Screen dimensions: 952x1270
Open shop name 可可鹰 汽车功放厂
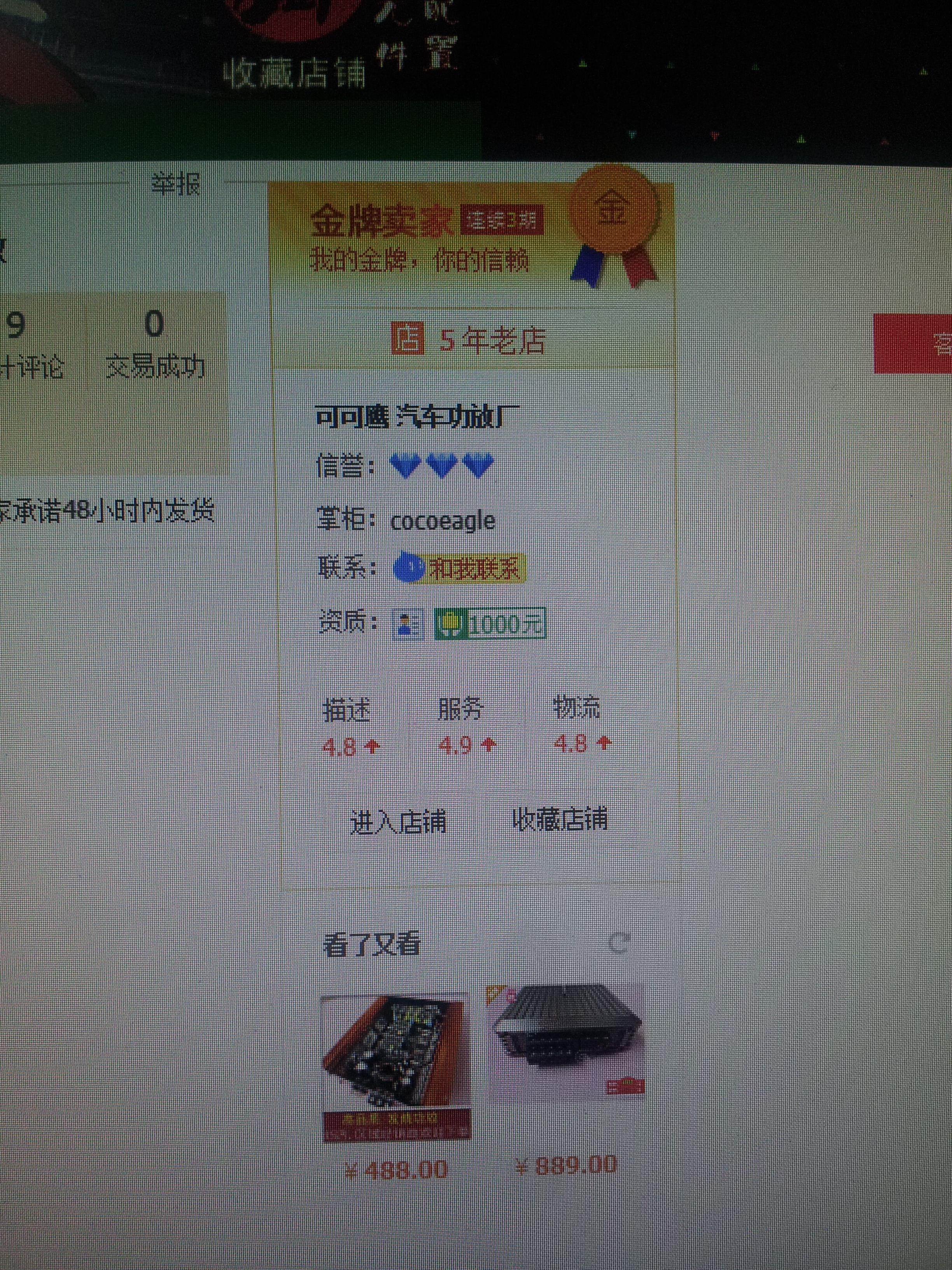click(x=417, y=416)
